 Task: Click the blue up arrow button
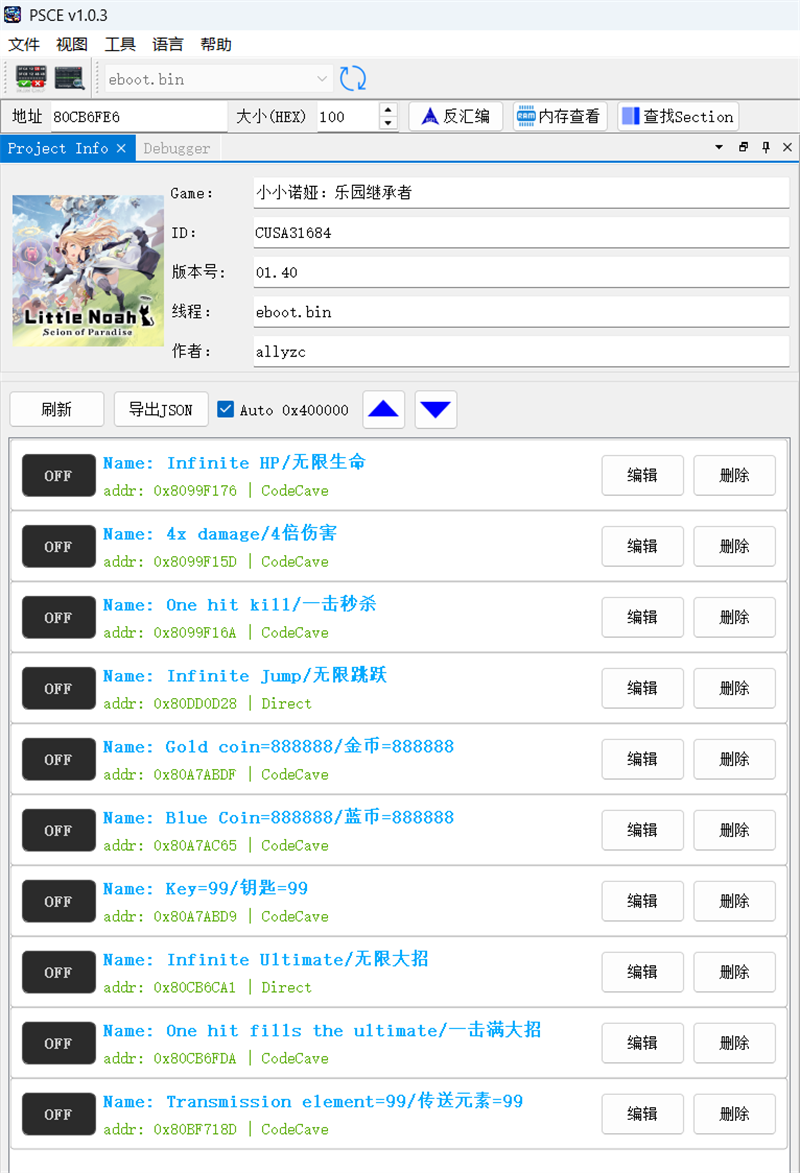click(x=384, y=409)
